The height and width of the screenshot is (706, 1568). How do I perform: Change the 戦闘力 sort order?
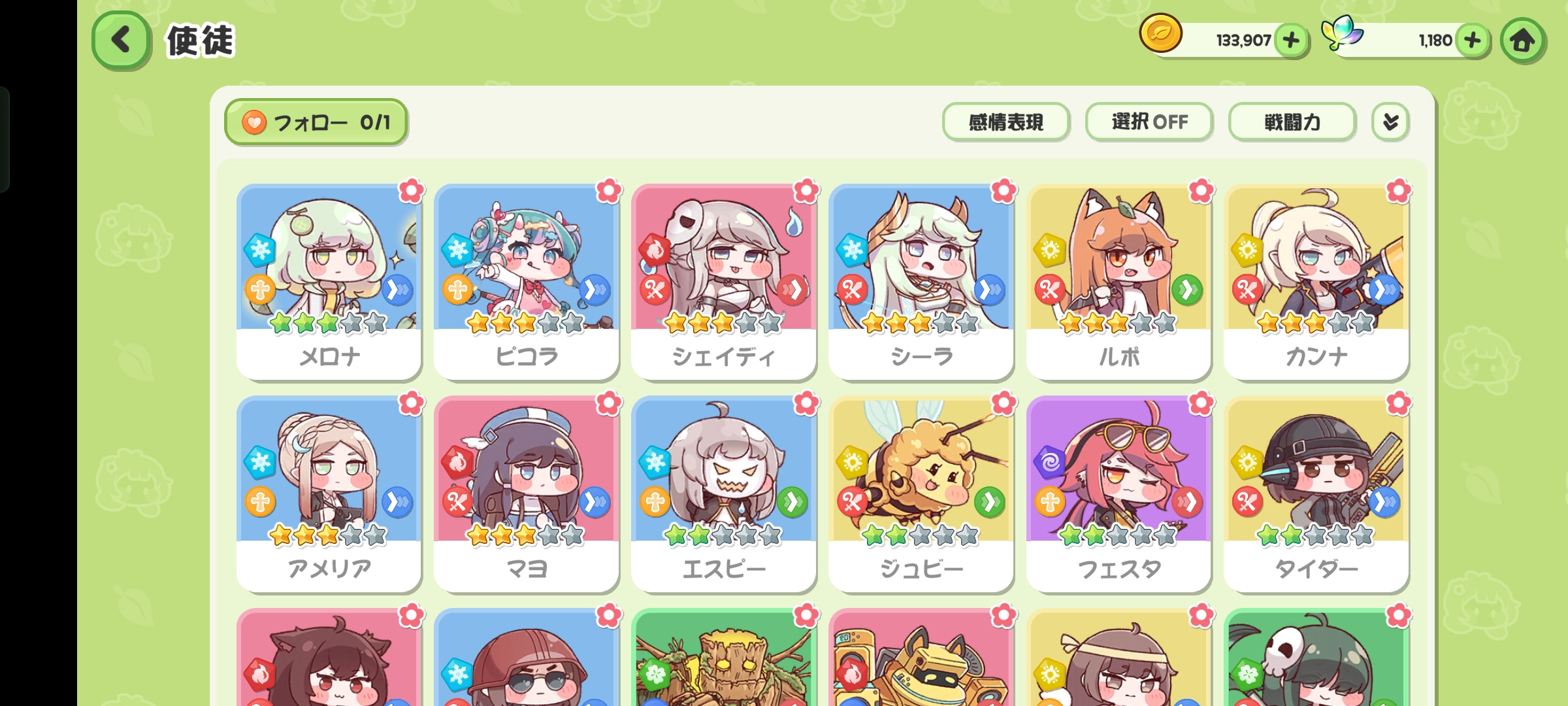[1292, 122]
